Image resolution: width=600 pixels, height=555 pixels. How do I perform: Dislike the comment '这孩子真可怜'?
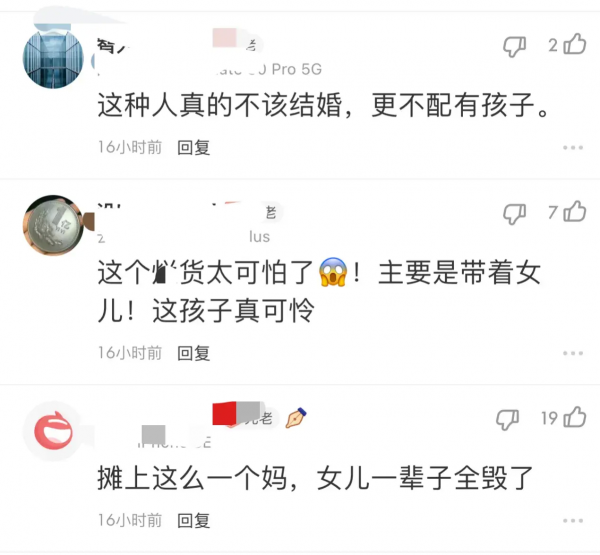pyautogui.click(x=514, y=213)
